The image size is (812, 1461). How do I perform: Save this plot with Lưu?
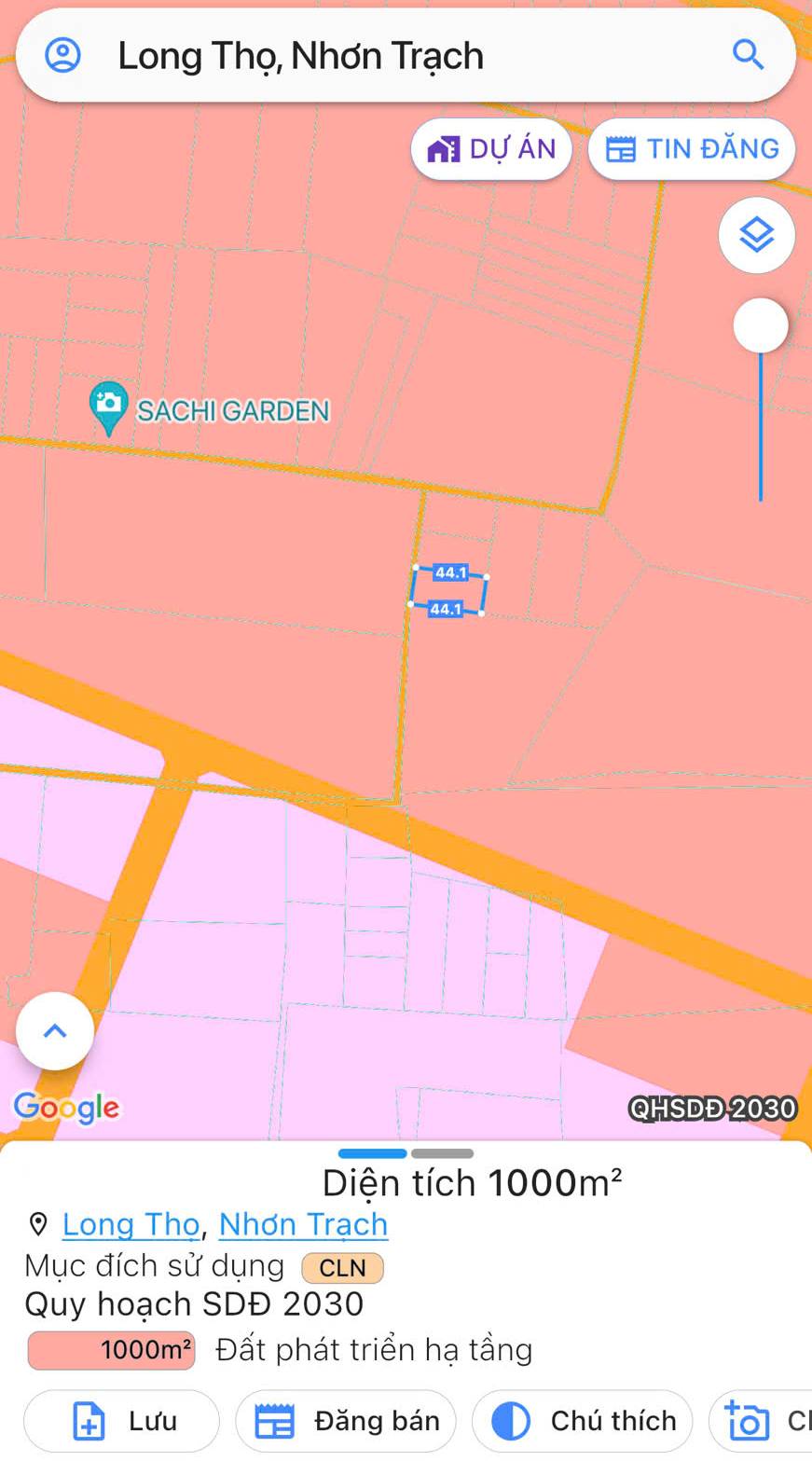121,1421
